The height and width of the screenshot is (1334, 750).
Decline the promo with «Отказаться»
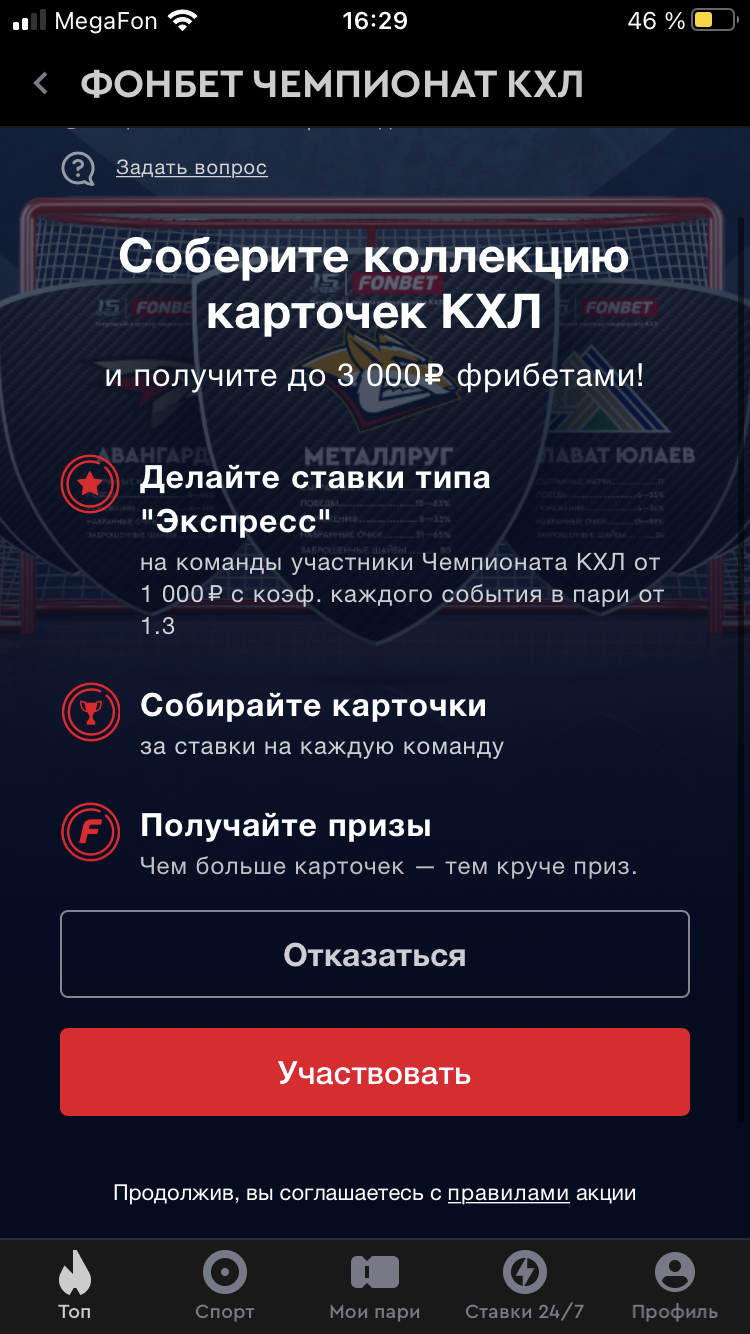point(375,954)
